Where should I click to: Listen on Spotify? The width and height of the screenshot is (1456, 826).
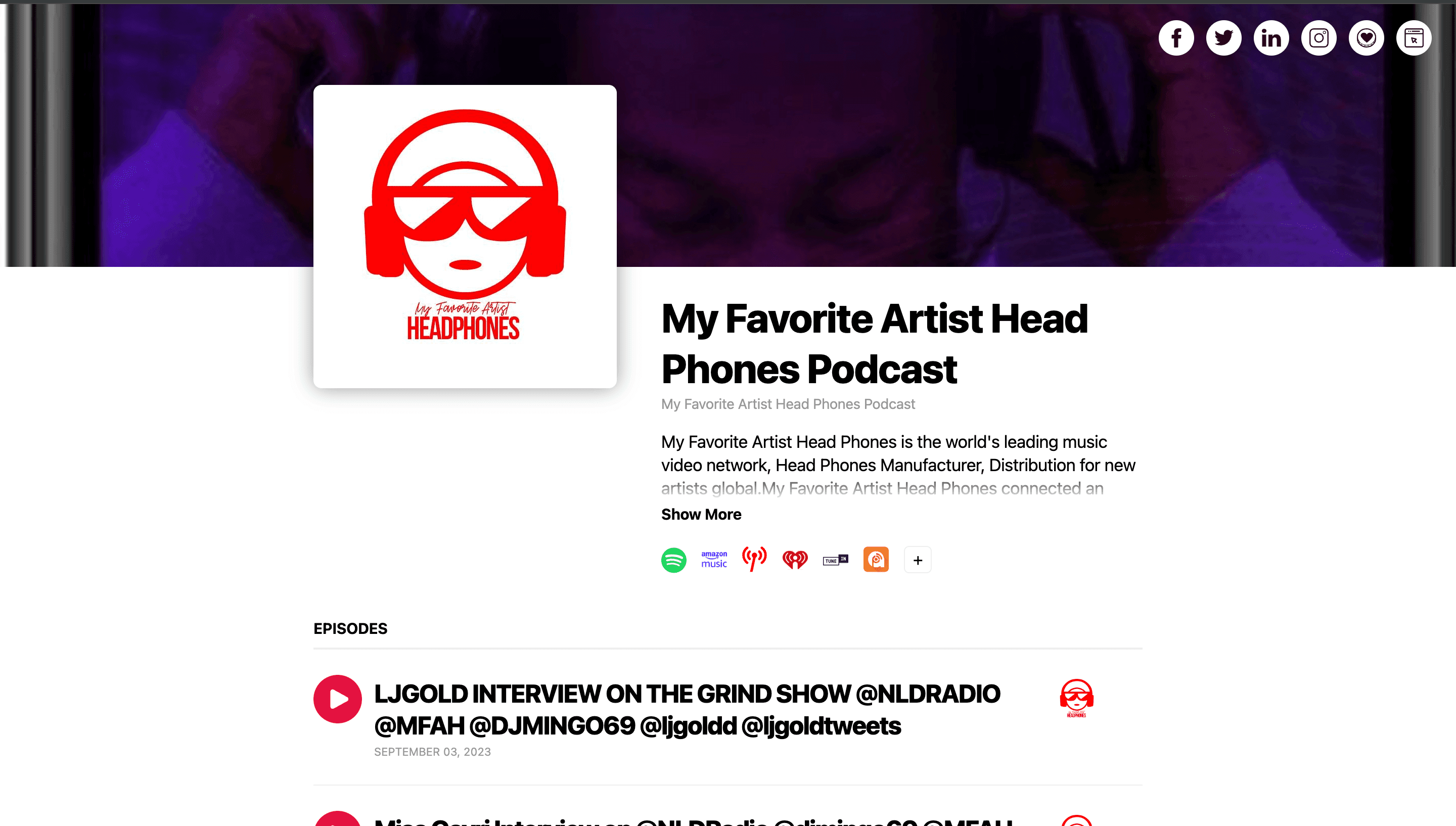[x=673, y=560]
